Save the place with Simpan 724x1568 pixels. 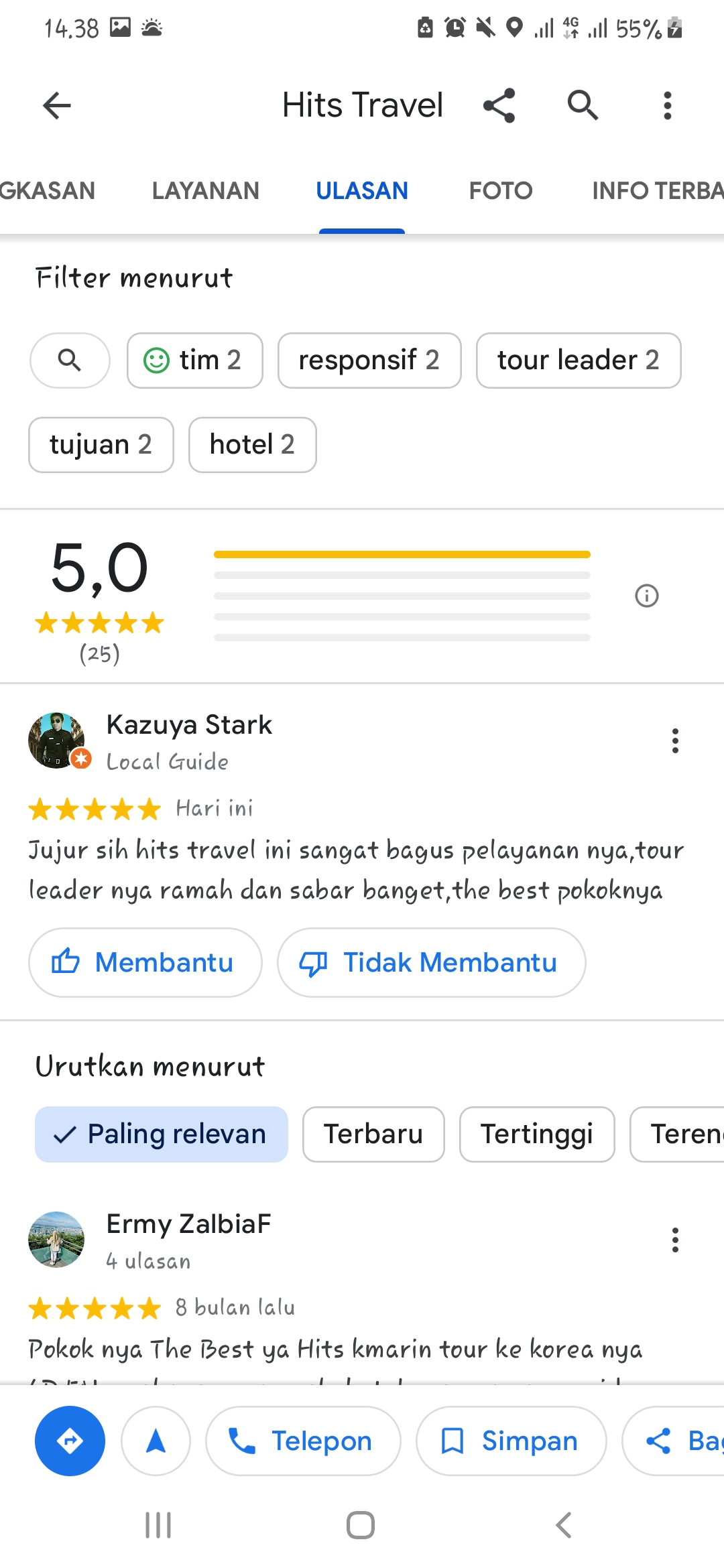[x=511, y=1441]
